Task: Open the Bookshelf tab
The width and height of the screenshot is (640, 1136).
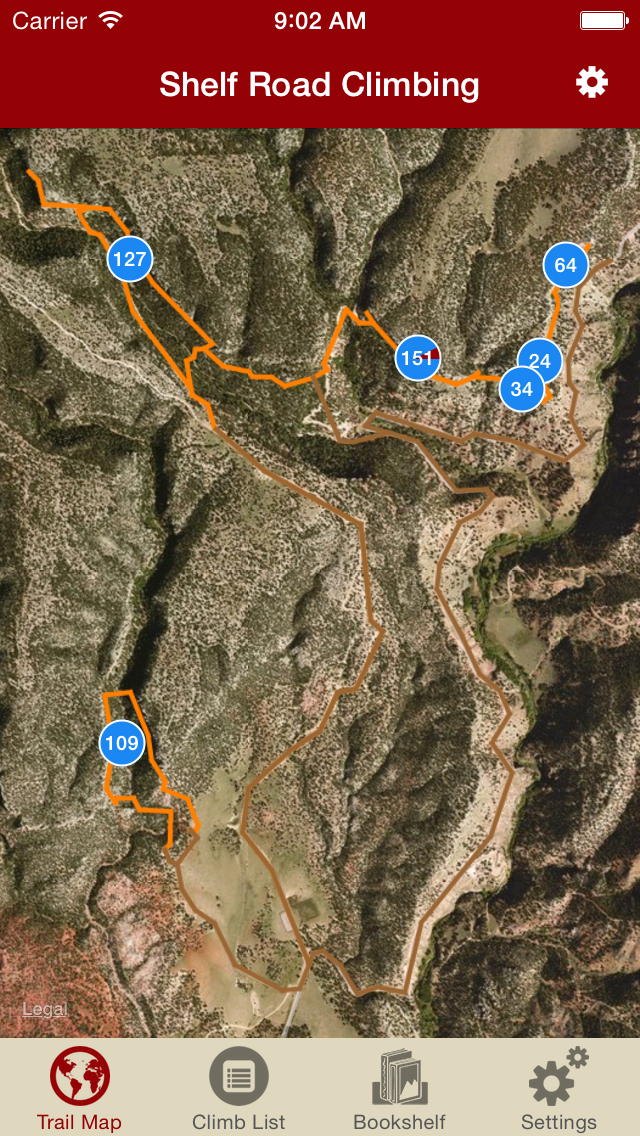Action: pos(399,1088)
